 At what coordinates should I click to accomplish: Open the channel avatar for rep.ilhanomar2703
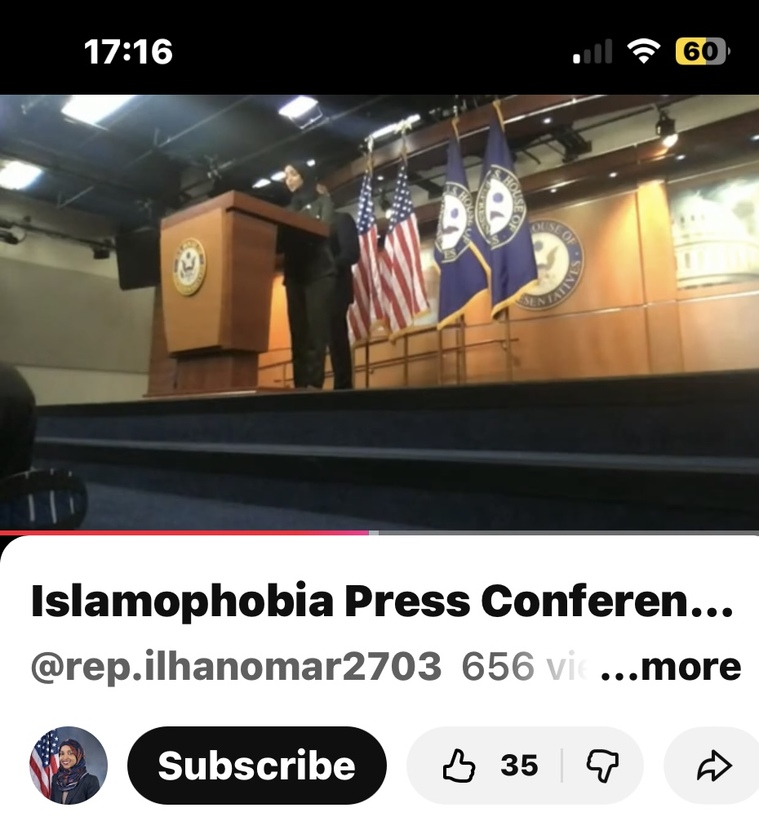pos(69,766)
